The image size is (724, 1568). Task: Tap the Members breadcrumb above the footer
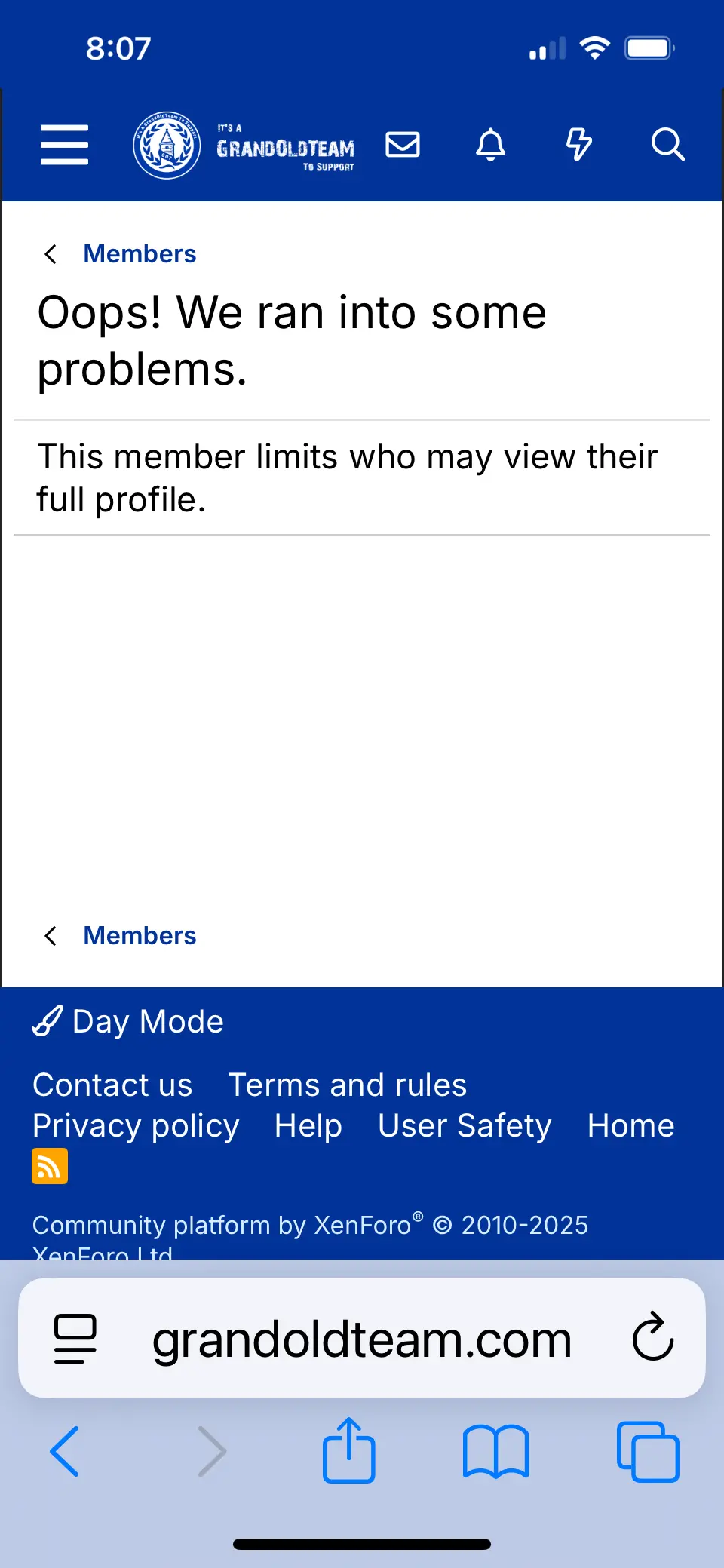(x=140, y=936)
